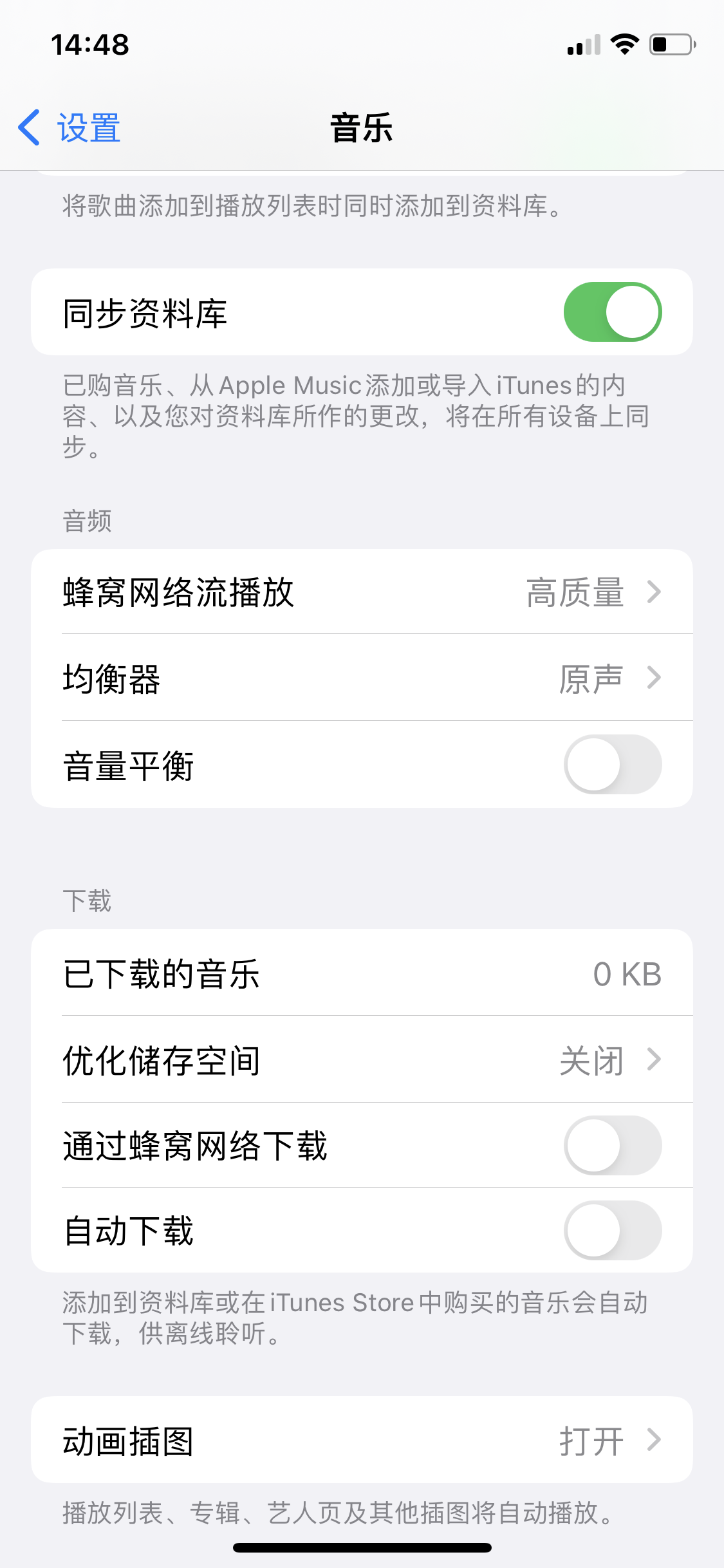Go back to 设置
The height and width of the screenshot is (1568, 724).
click(70, 127)
